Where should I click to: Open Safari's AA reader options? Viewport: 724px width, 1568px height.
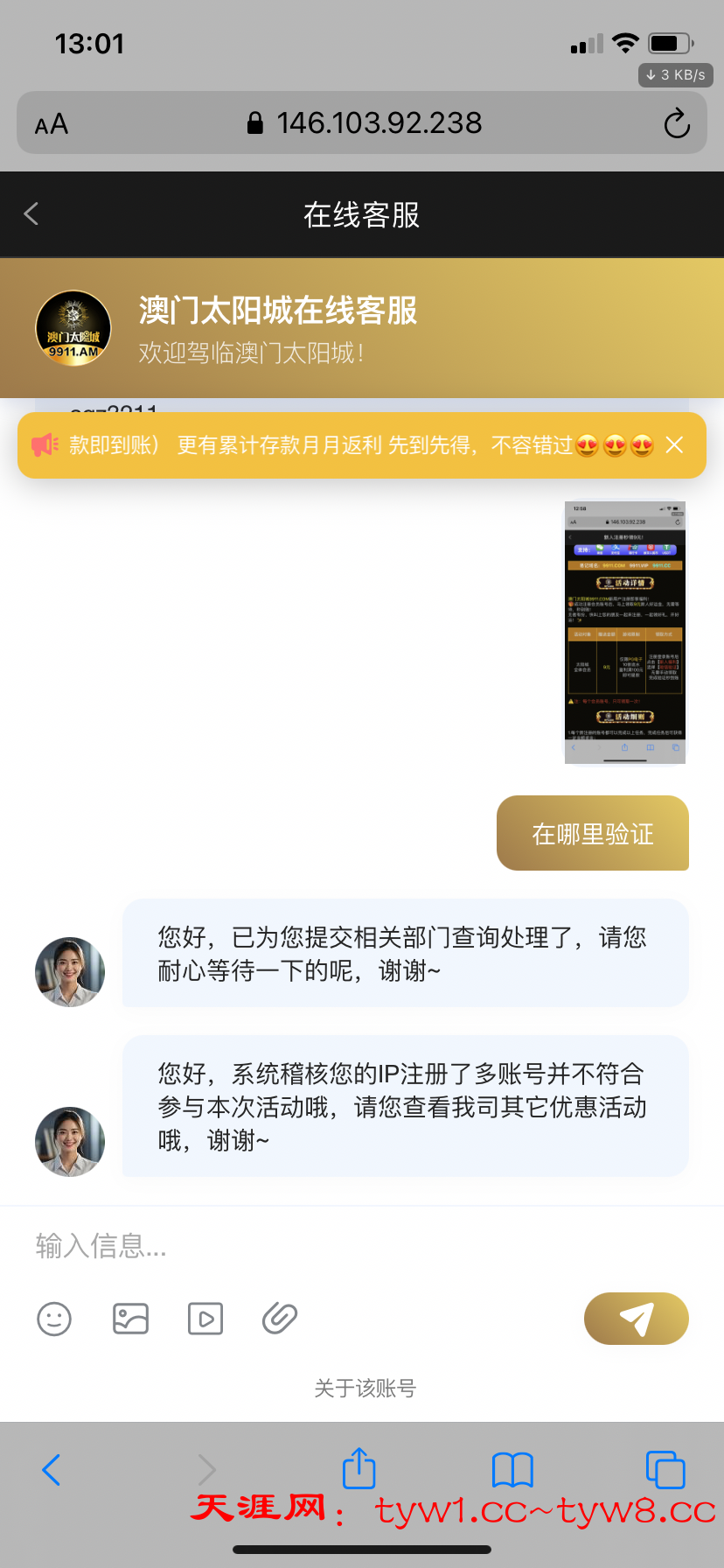52,124
